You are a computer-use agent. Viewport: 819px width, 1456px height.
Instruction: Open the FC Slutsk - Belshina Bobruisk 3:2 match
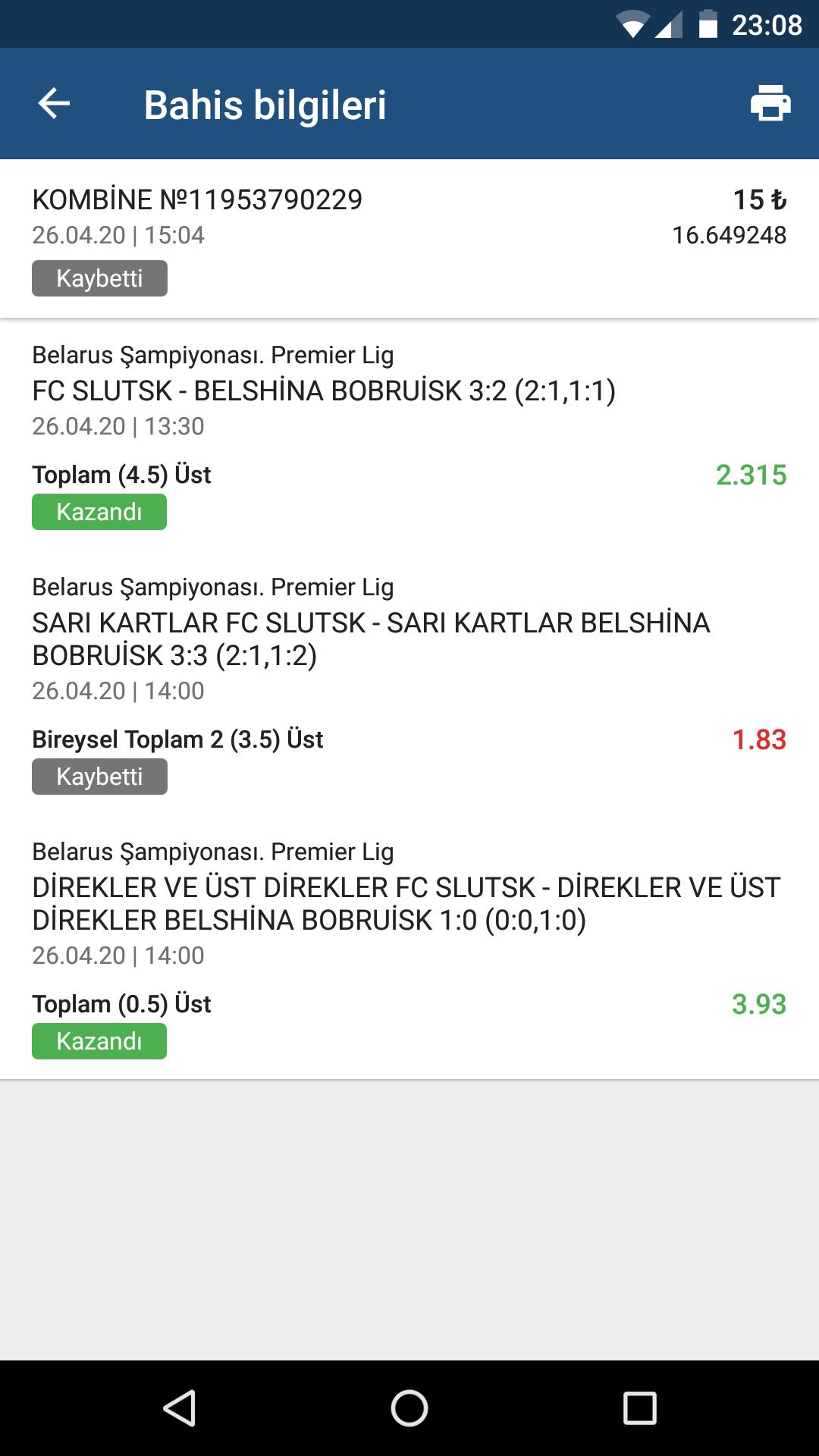pyautogui.click(x=324, y=391)
